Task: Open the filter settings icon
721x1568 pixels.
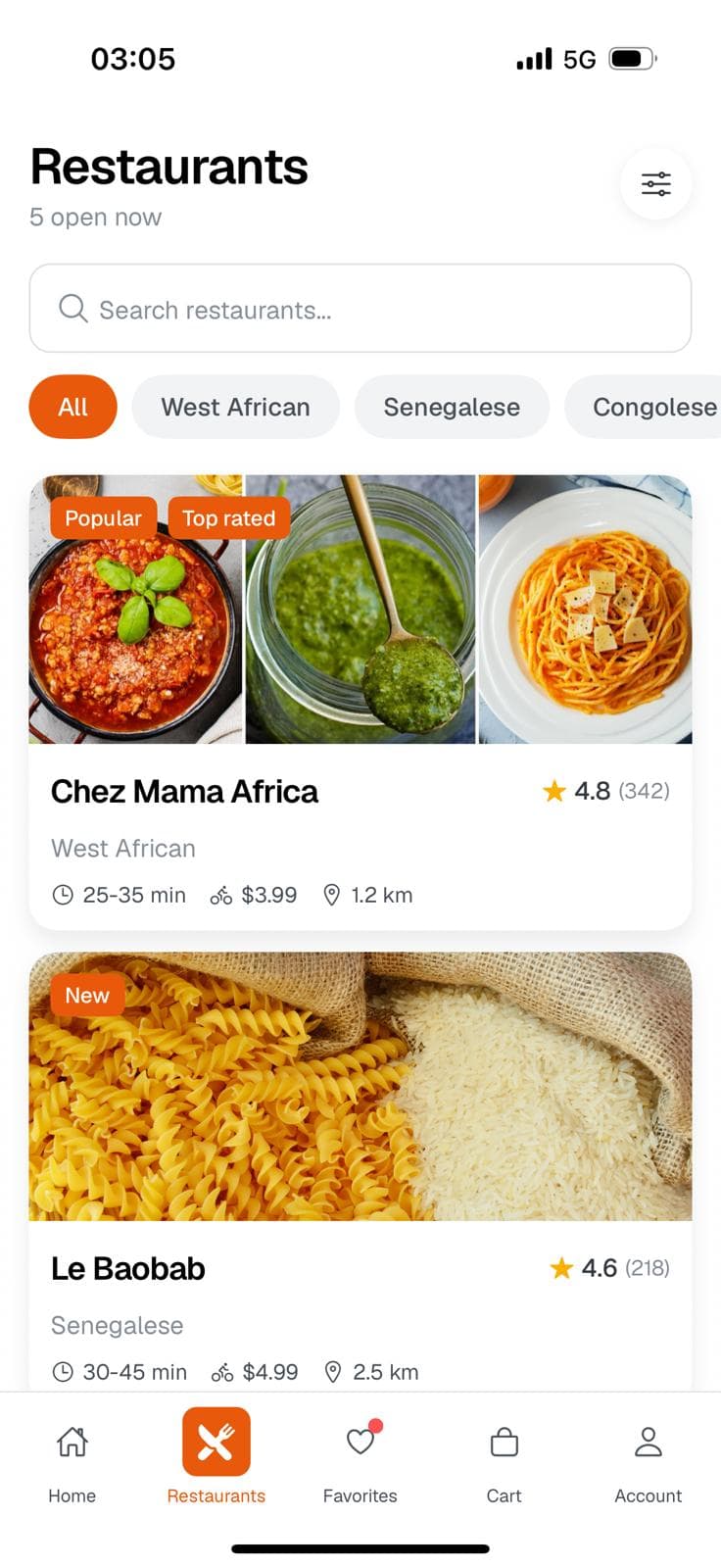Action: click(x=655, y=183)
